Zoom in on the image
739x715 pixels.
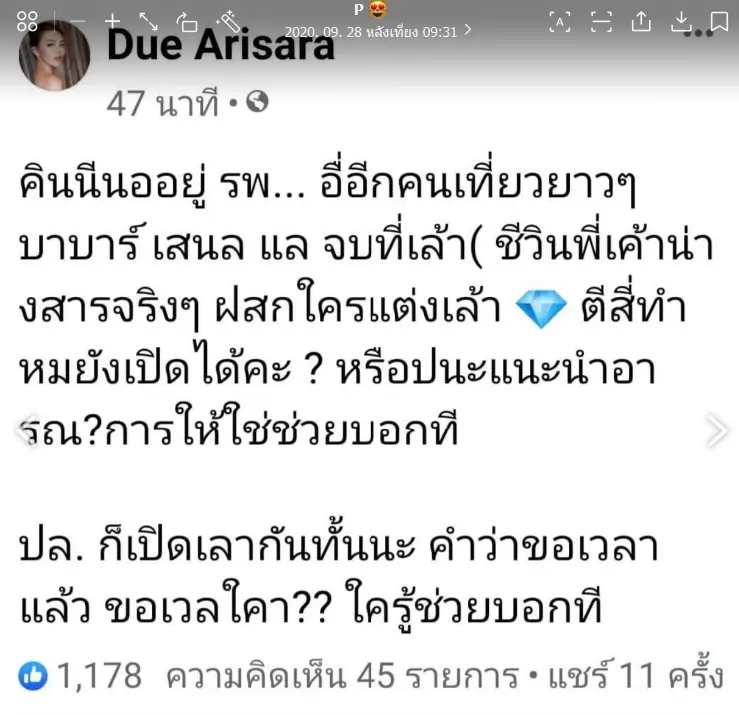click(x=112, y=20)
